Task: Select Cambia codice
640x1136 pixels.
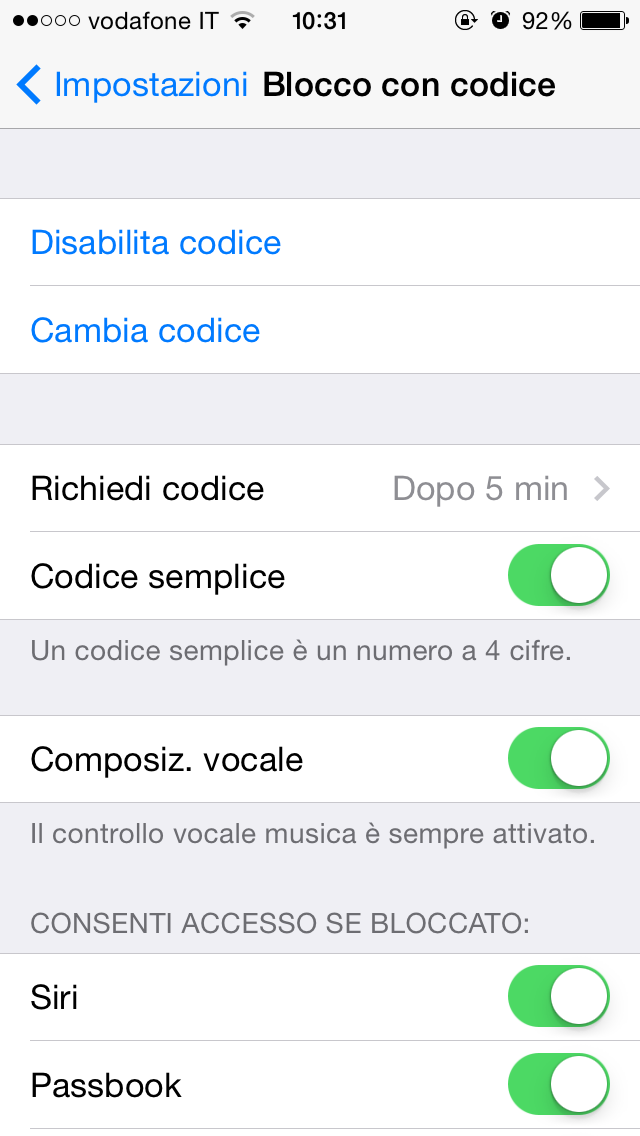Action: [x=146, y=331]
